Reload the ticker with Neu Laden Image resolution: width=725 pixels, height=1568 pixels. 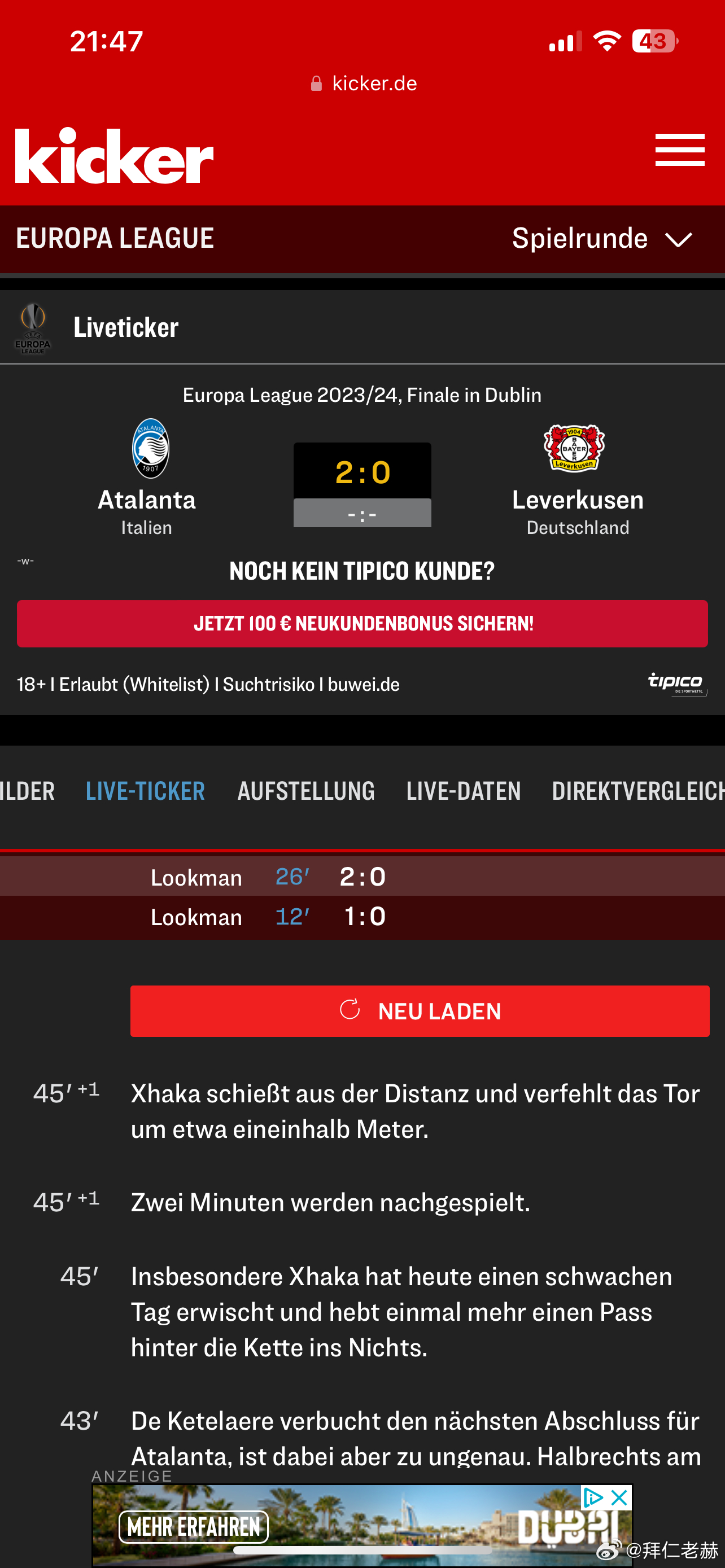click(x=420, y=1011)
